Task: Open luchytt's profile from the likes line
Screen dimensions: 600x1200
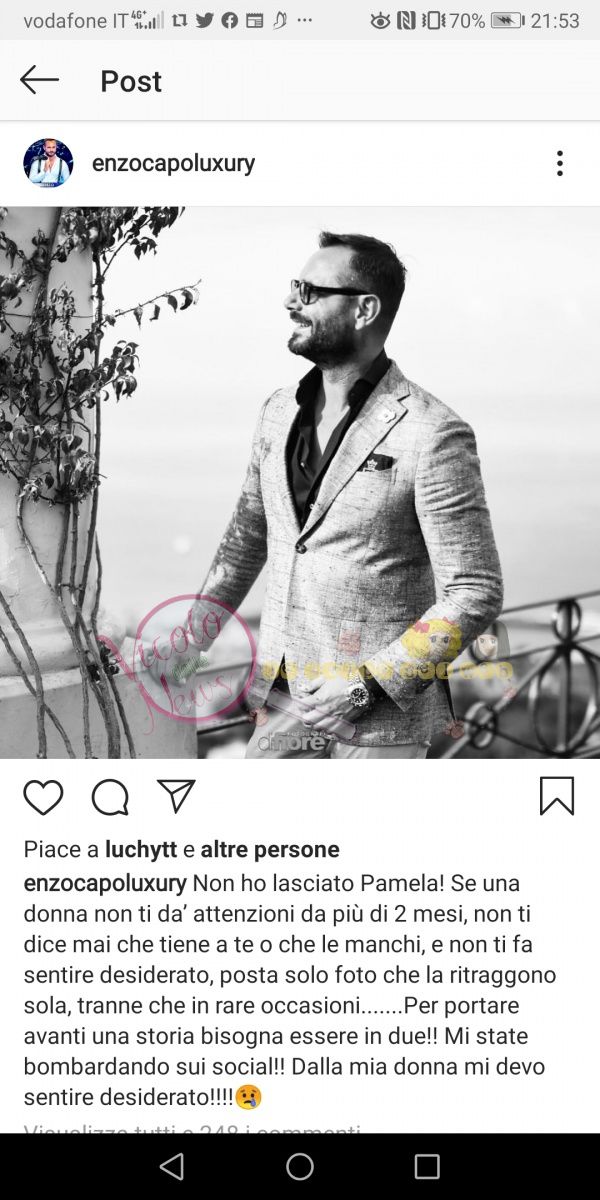Action: pyautogui.click(x=141, y=850)
